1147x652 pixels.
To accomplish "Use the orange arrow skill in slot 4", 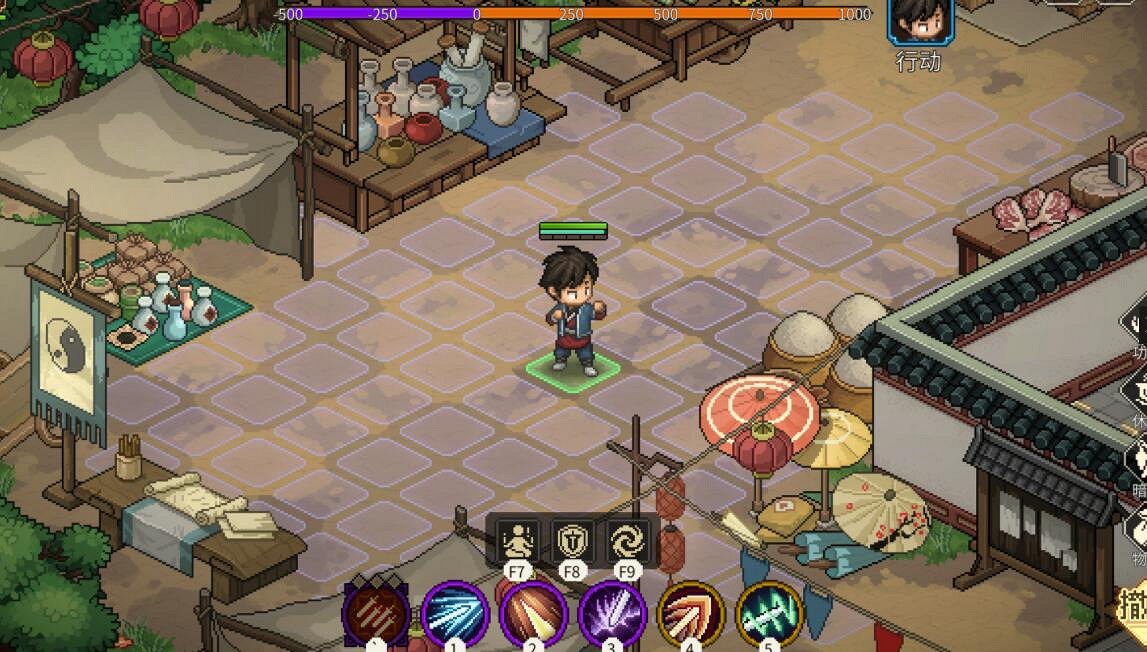I will coord(690,612).
